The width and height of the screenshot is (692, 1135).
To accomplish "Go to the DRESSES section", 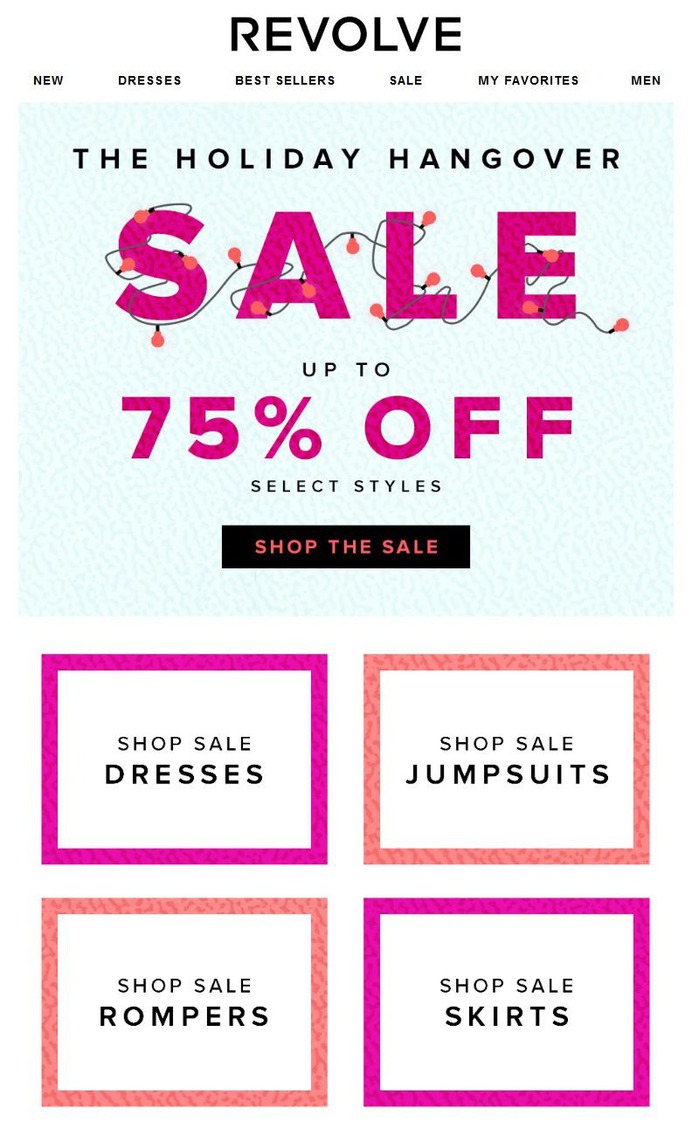I will pyautogui.click(x=150, y=80).
